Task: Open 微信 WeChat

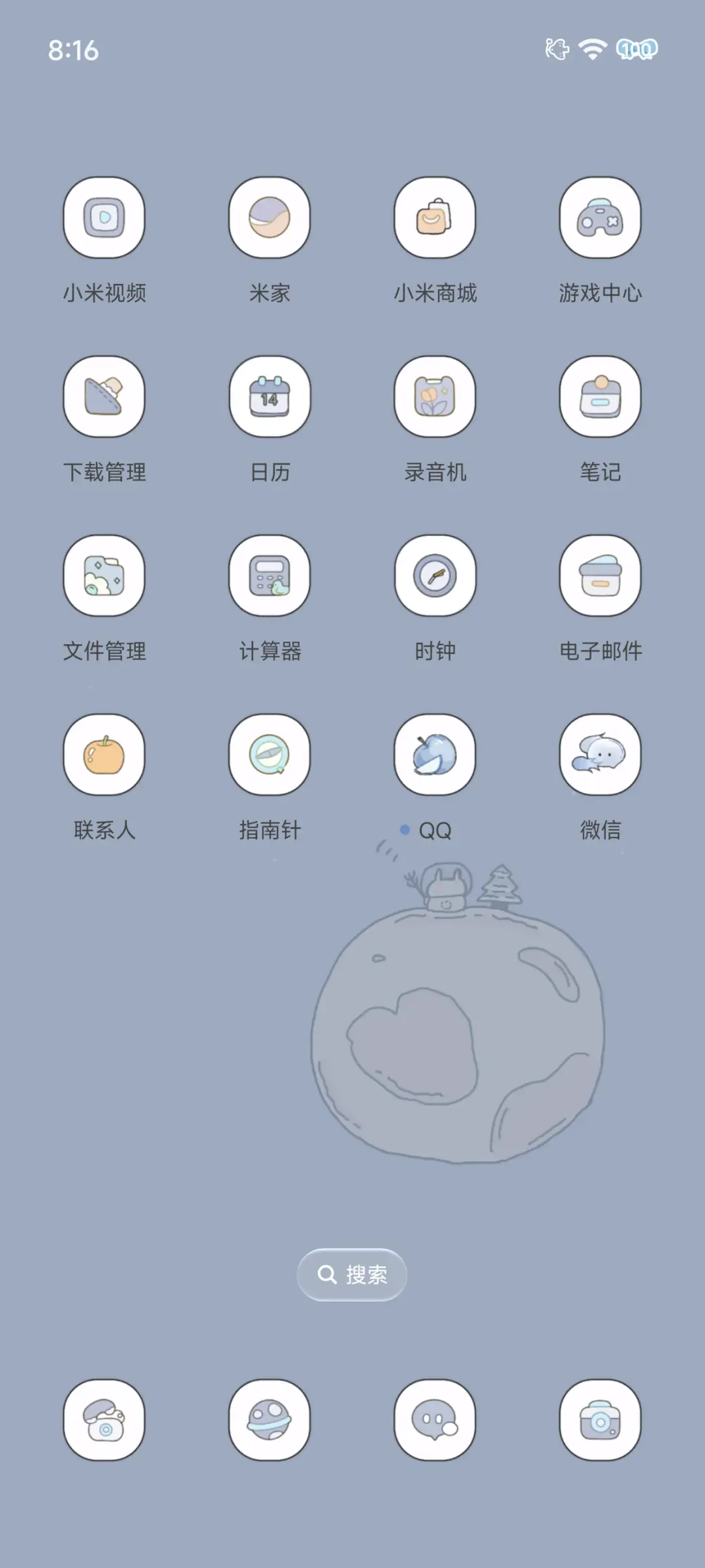Action: (x=600, y=754)
